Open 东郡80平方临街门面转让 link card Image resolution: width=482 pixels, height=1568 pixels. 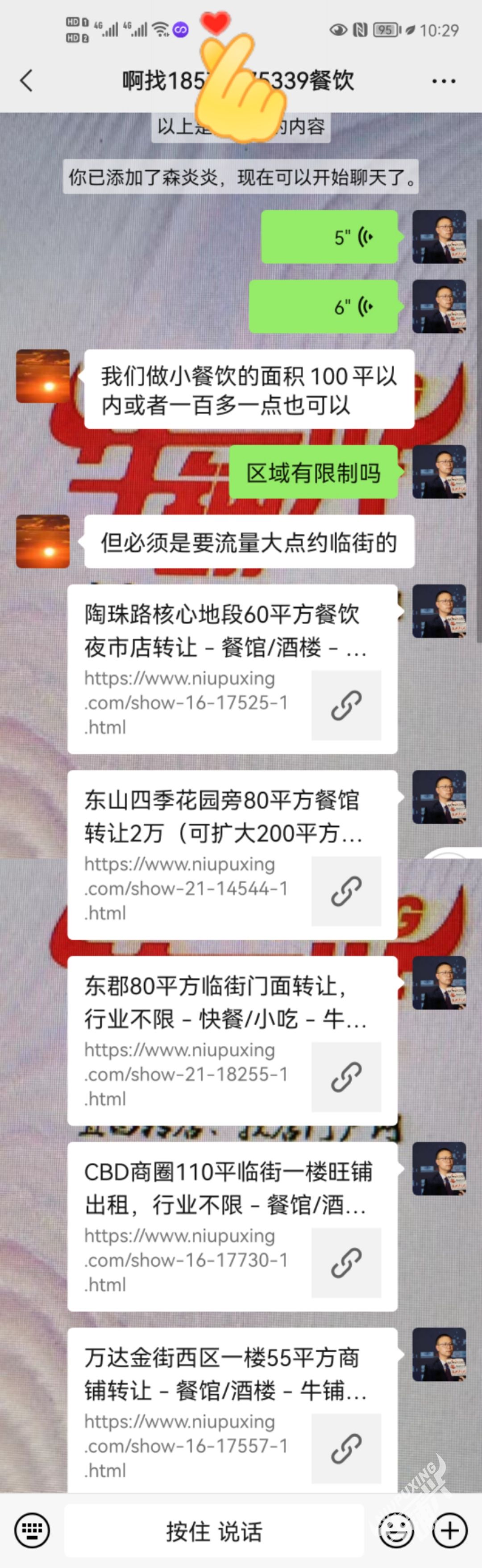point(232,1040)
